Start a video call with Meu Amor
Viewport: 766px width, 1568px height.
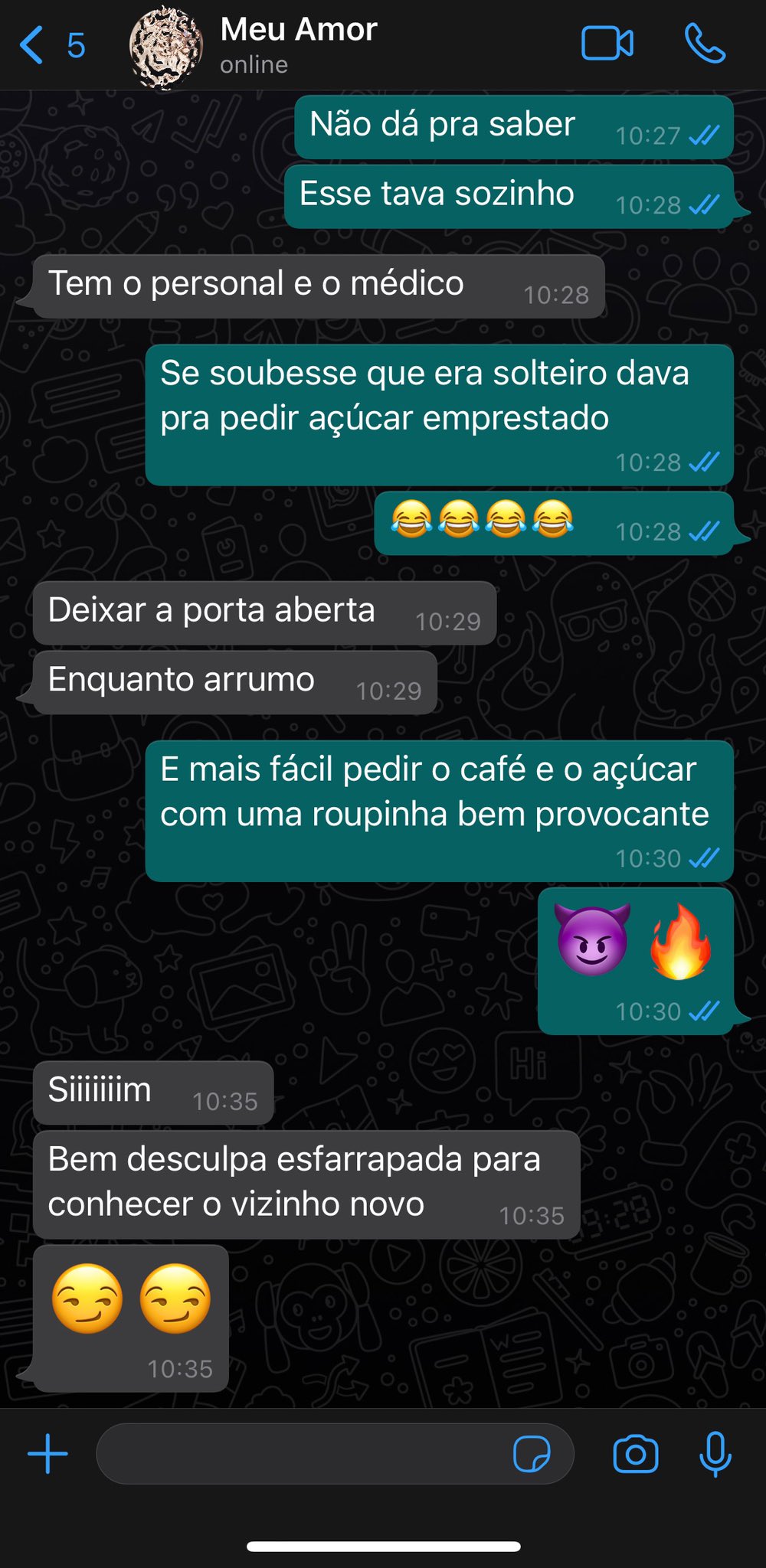[x=607, y=44]
